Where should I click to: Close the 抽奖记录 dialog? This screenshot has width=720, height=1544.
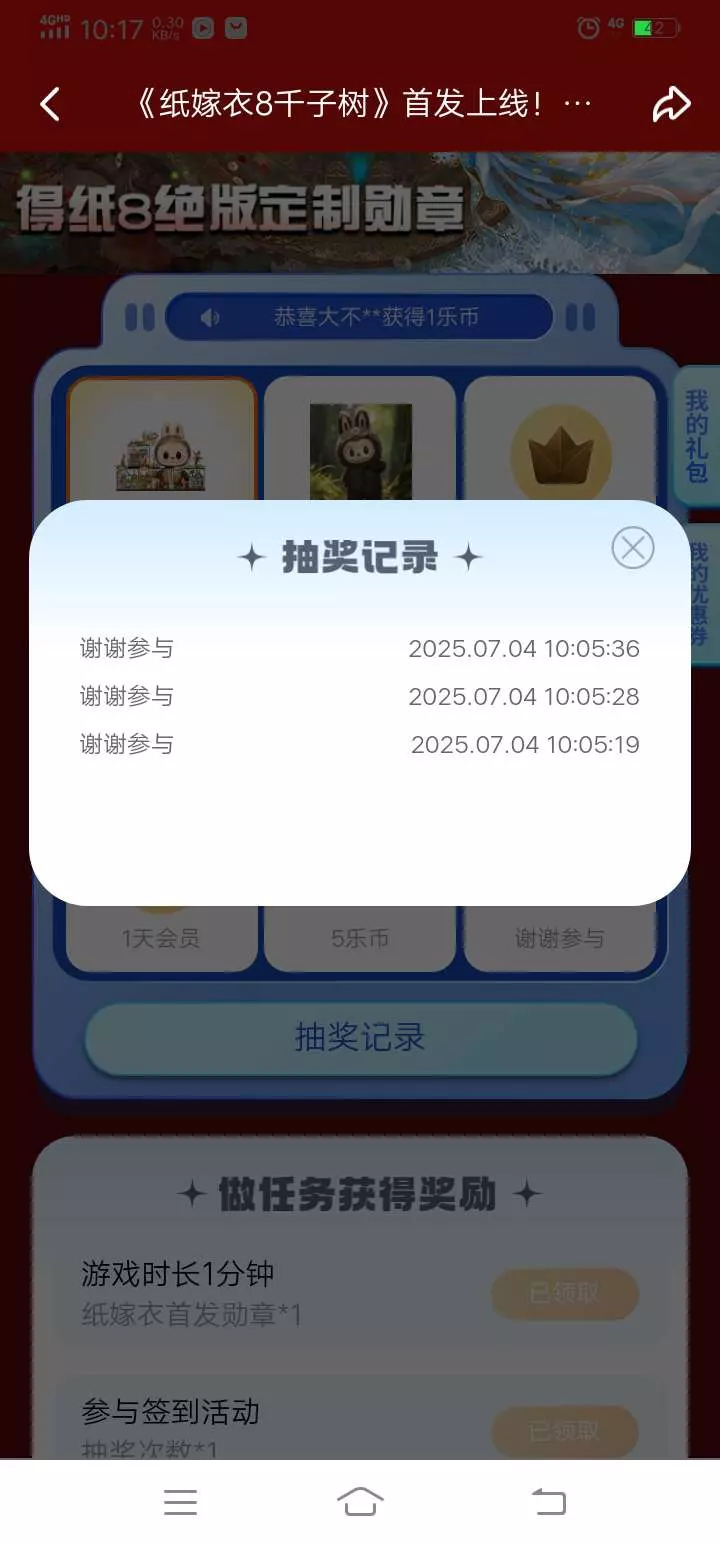point(632,548)
